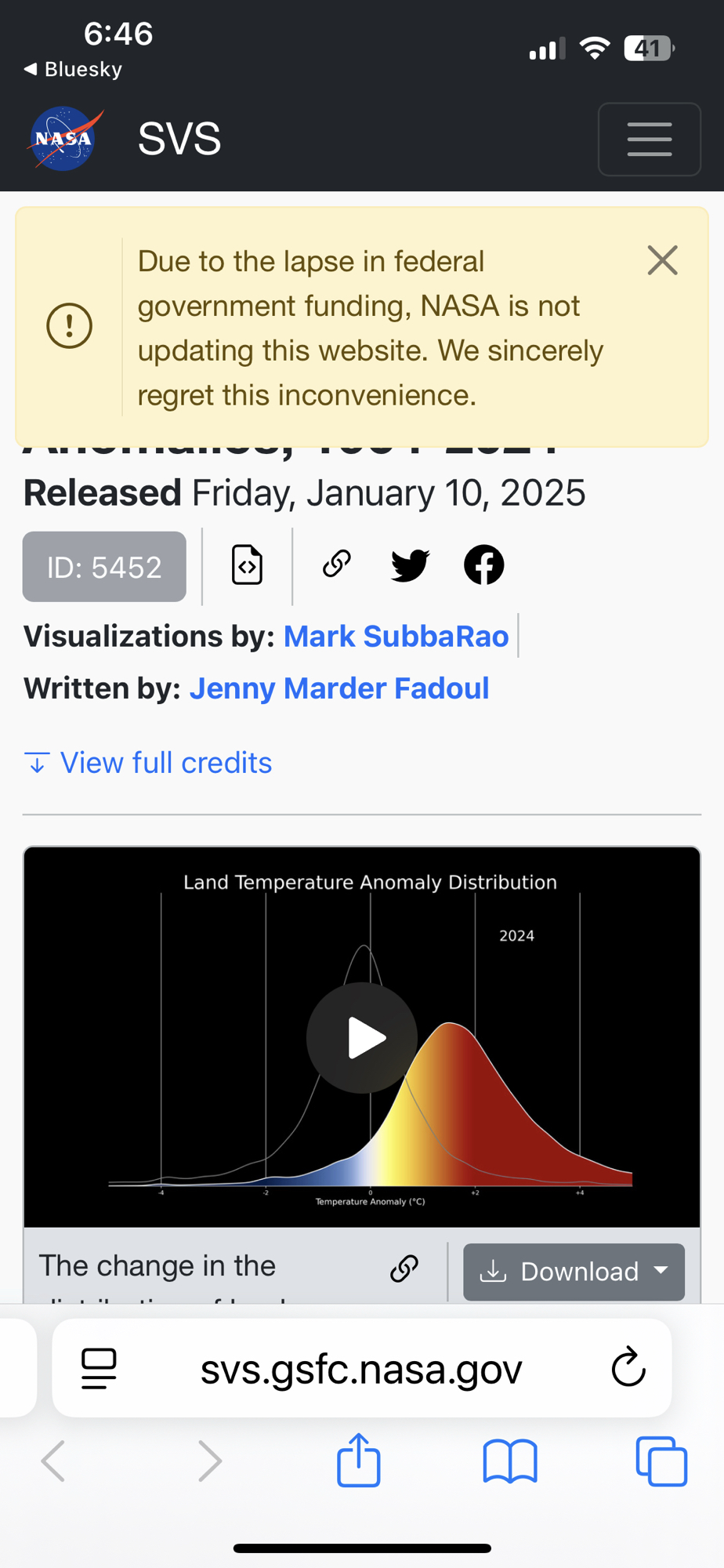Image resolution: width=724 pixels, height=1568 pixels.
Task: Open Safari bookmarks
Action: pyautogui.click(x=510, y=1461)
